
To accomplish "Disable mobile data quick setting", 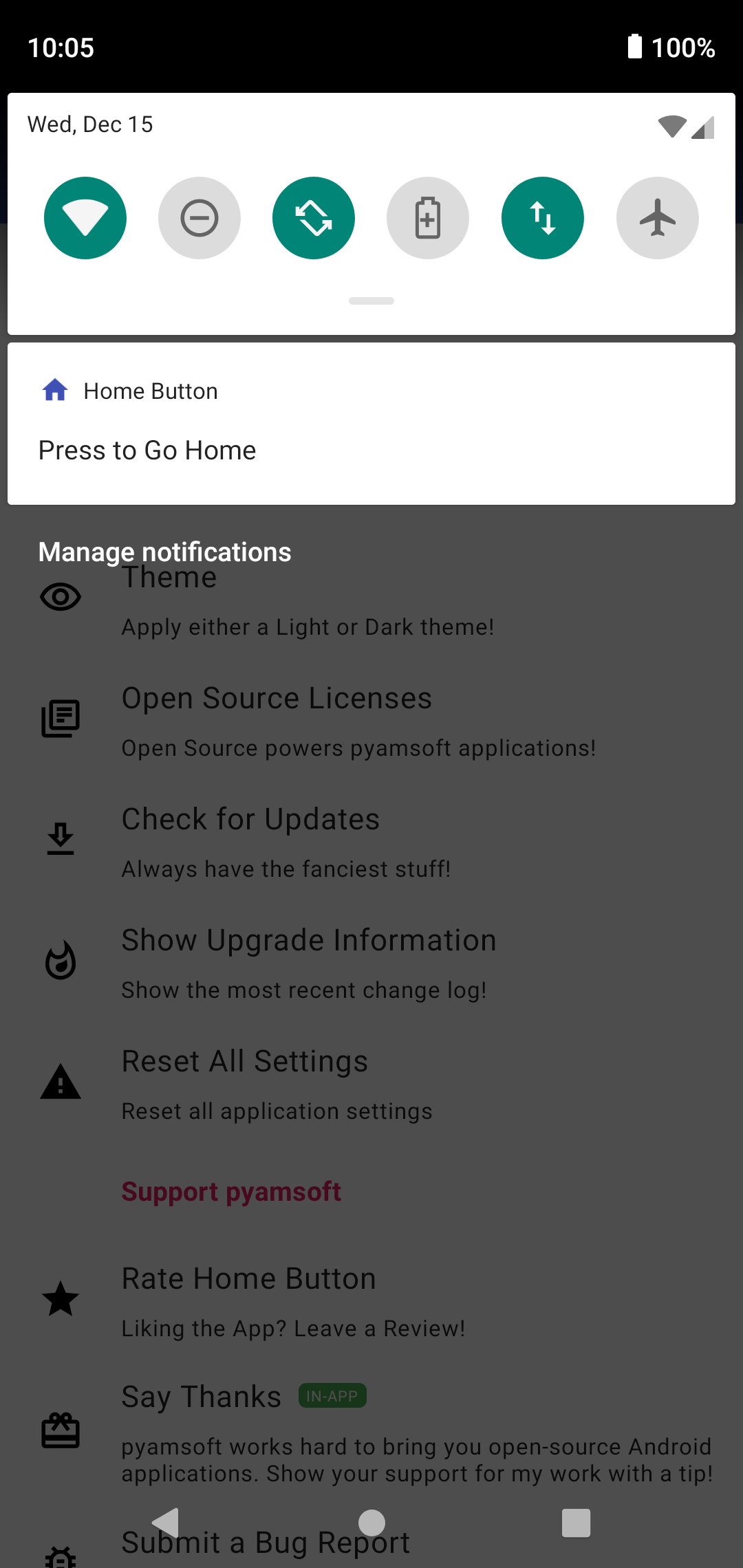I will pyautogui.click(x=543, y=218).
